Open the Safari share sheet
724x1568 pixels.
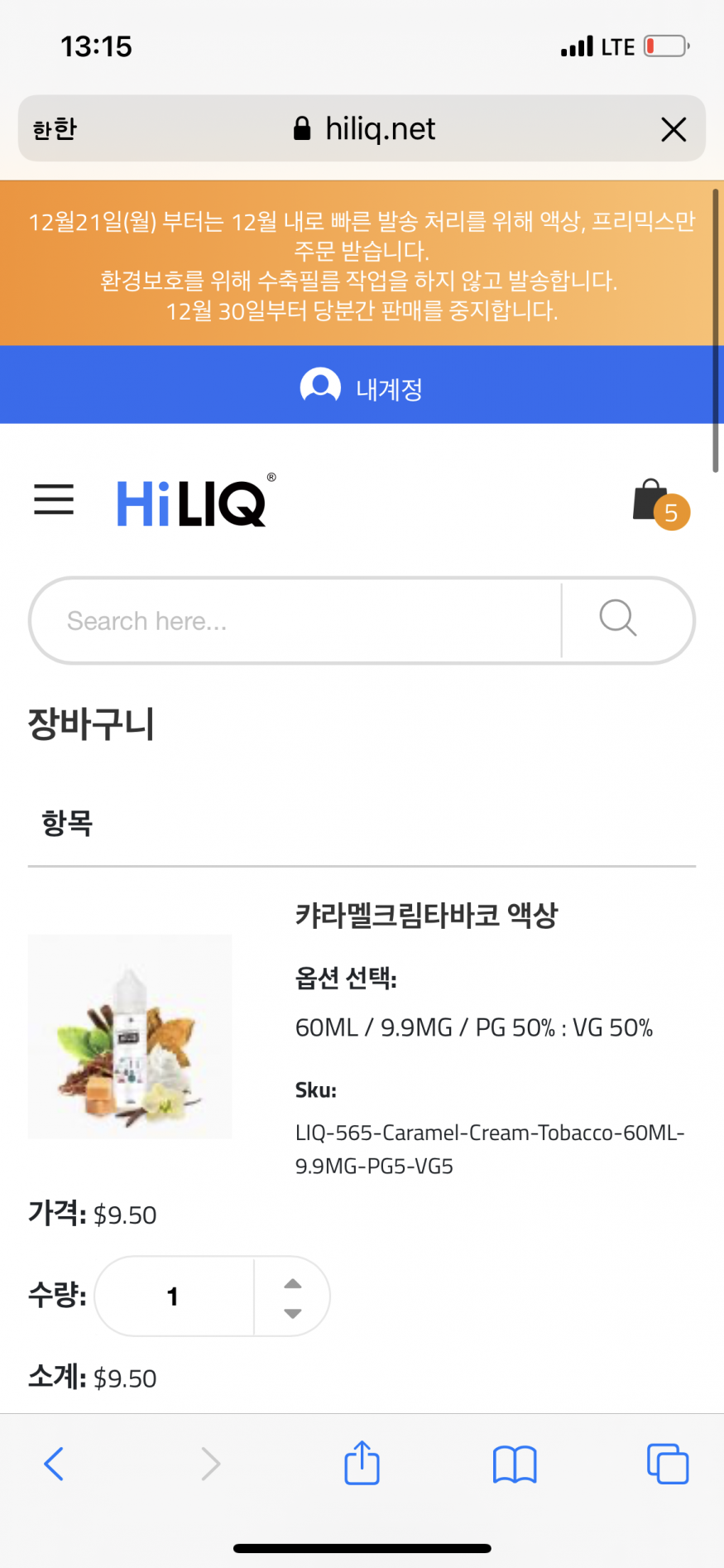362,1464
